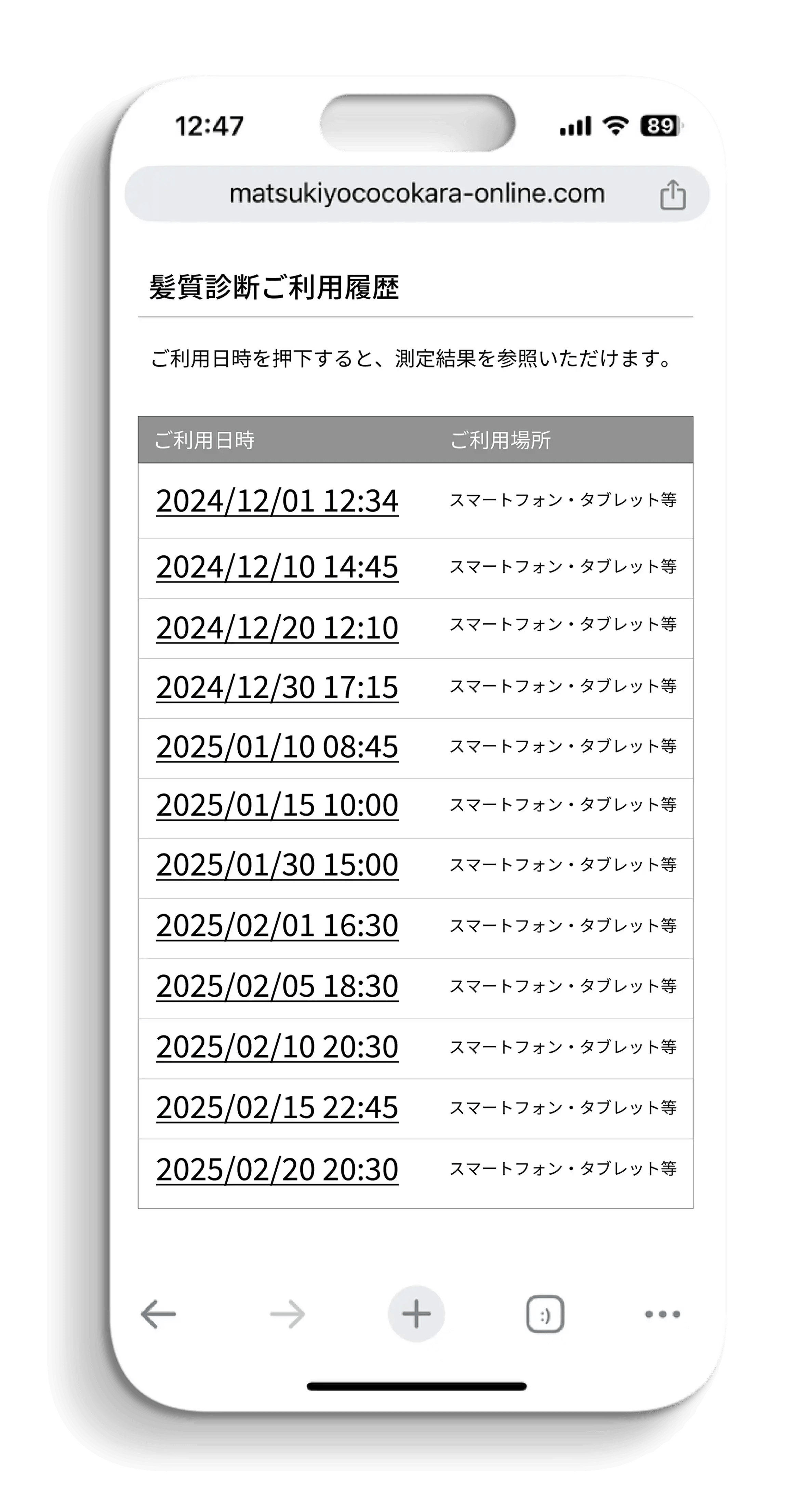Tap the 2025/01/30 15:00 link
This screenshot has height=1512, width=811.
click(x=277, y=865)
